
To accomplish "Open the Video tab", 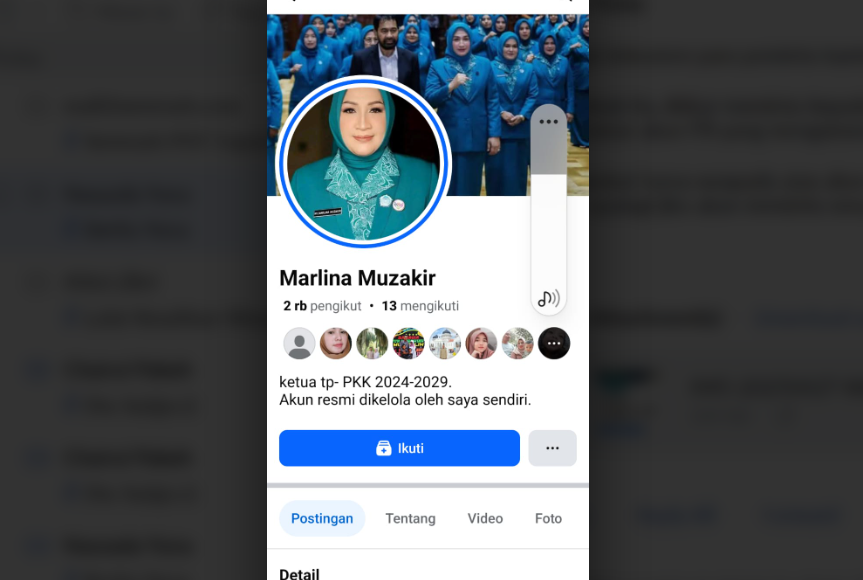I will (485, 518).
